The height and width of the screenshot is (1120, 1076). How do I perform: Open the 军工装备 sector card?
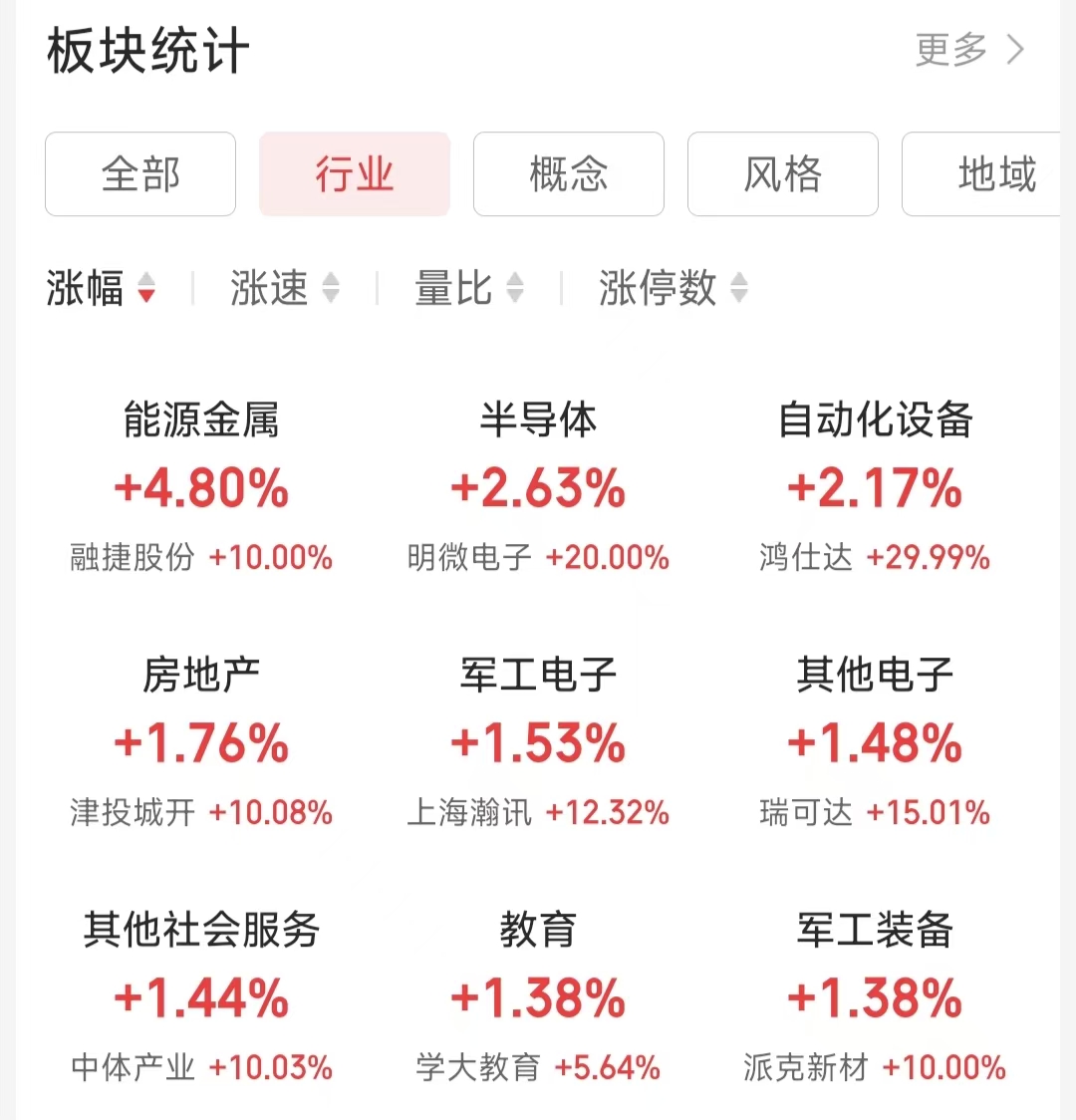[x=875, y=996]
